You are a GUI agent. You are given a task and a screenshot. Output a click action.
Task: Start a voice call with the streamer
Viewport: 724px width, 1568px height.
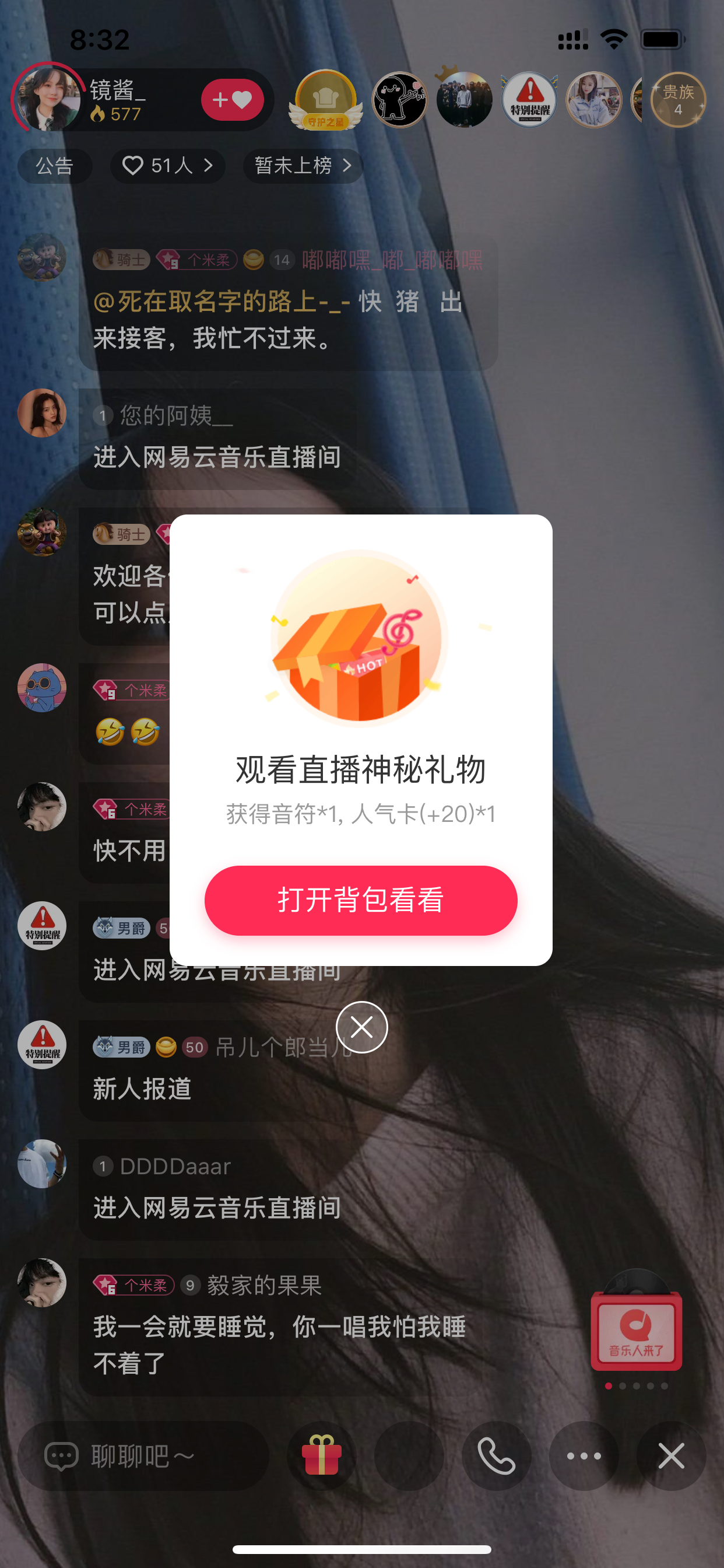(497, 1456)
